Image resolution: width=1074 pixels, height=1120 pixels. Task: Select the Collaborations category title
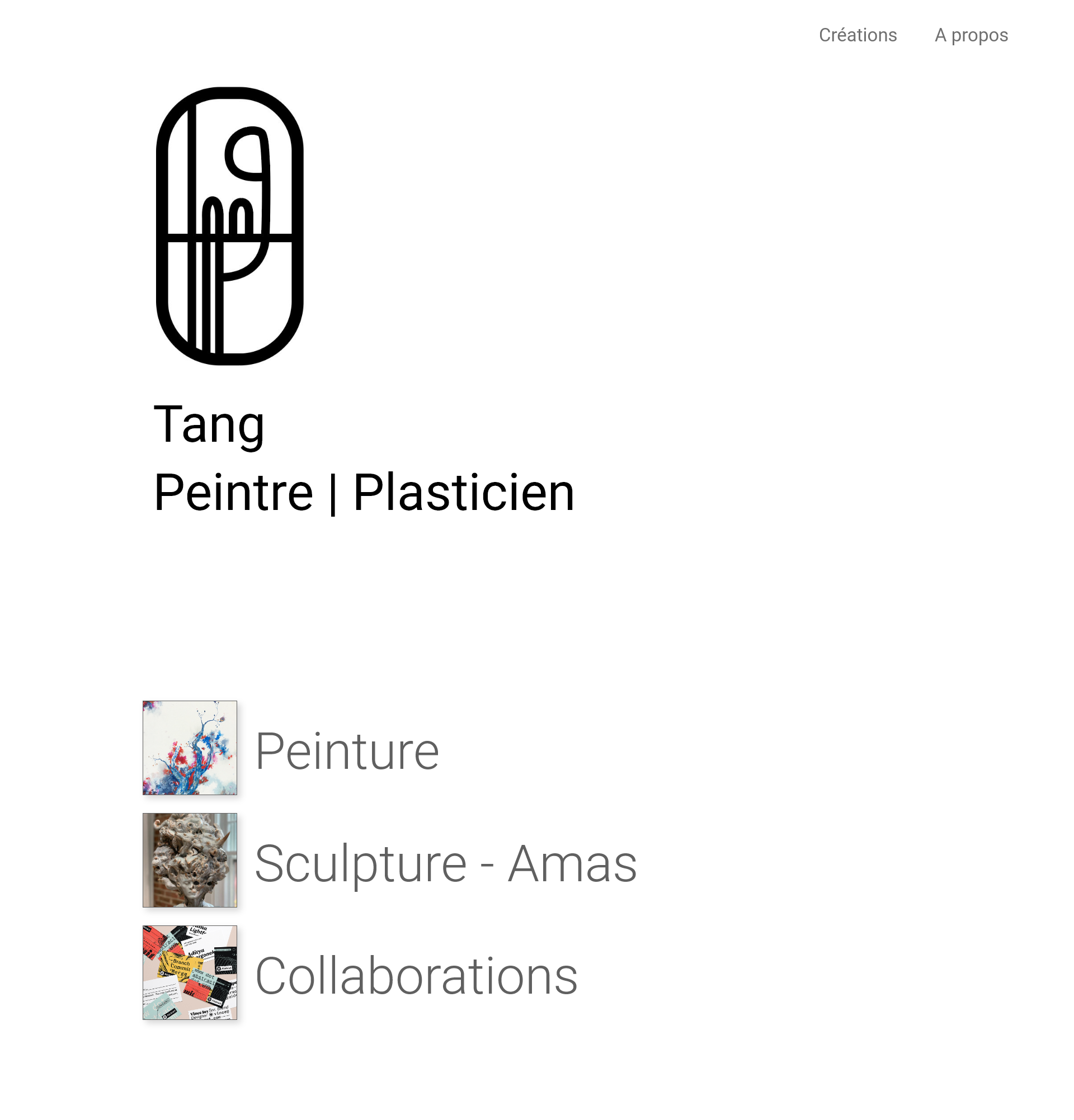416,976
